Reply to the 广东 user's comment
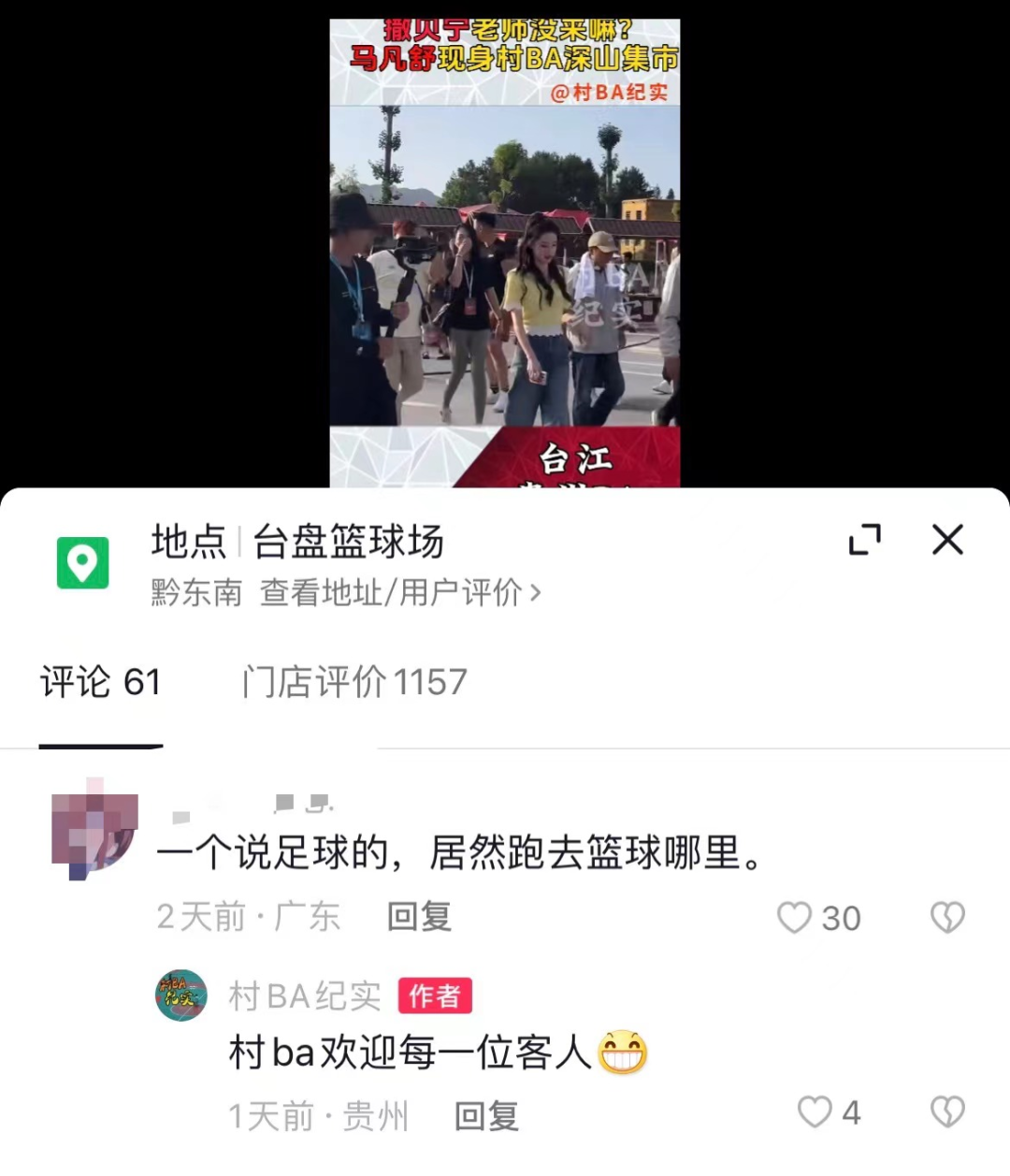 coord(419,917)
